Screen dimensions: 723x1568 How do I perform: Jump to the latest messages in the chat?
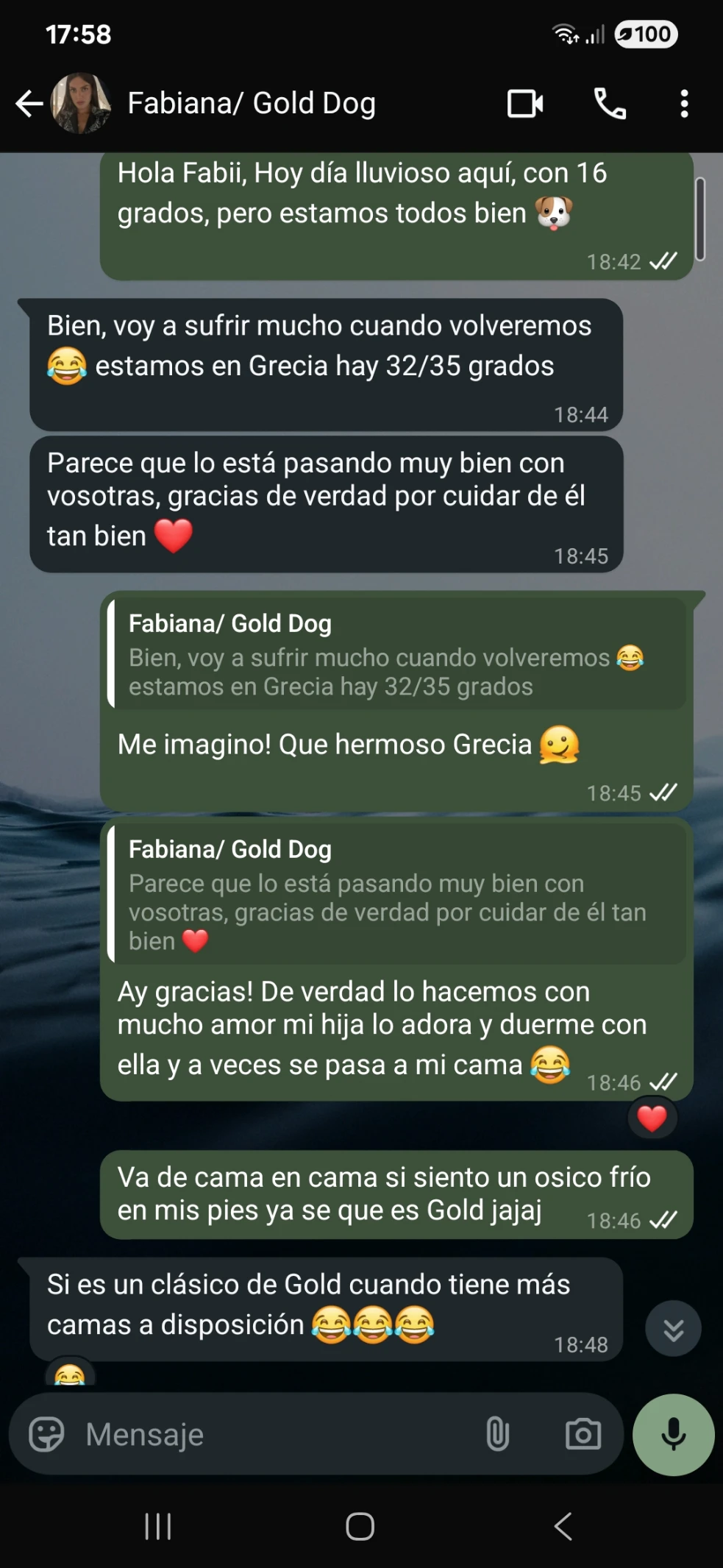point(673,1329)
